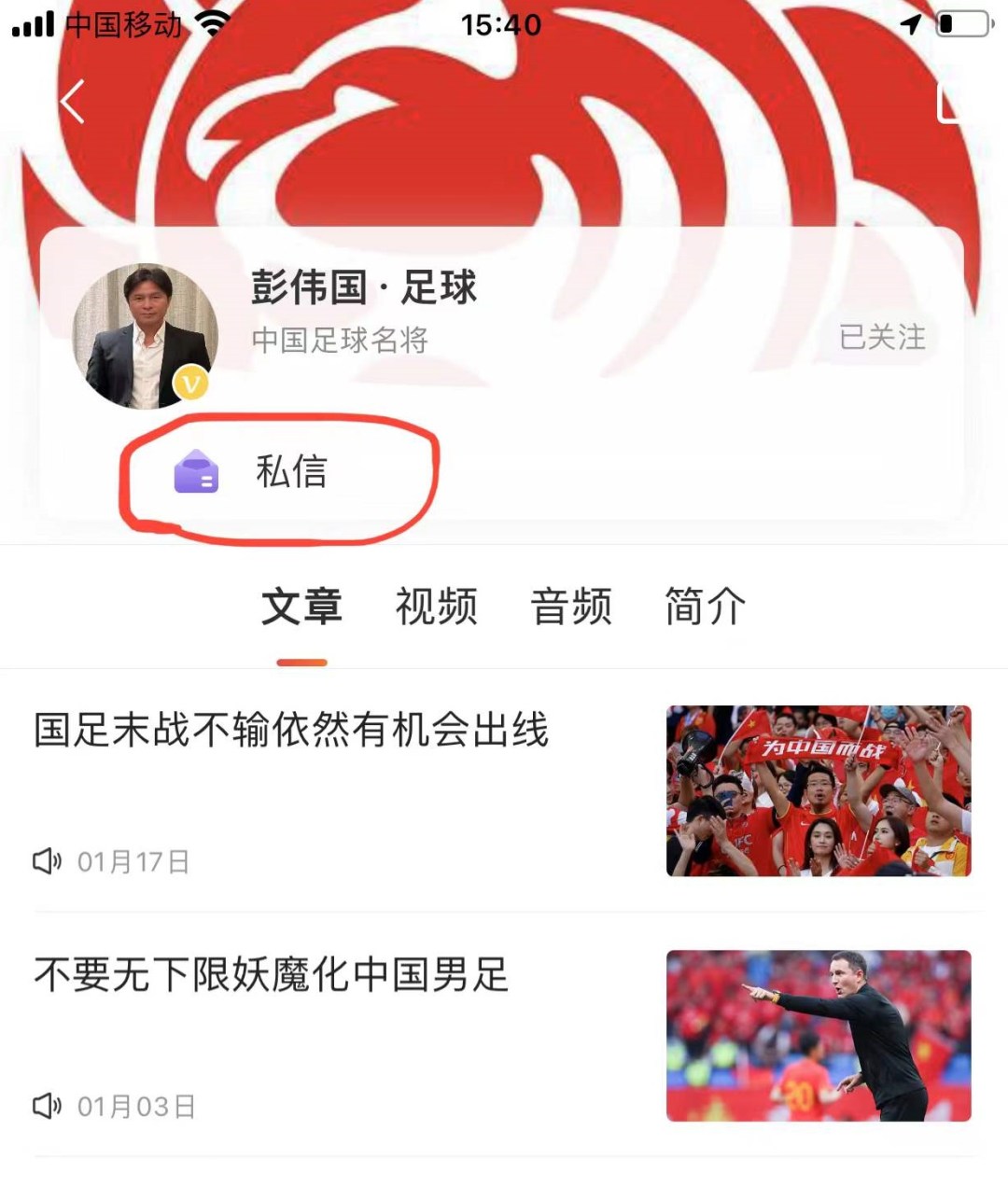This screenshot has height=1200, width=1008.
Task: Open 彭伟国 profile avatar
Action: pyautogui.click(x=145, y=336)
